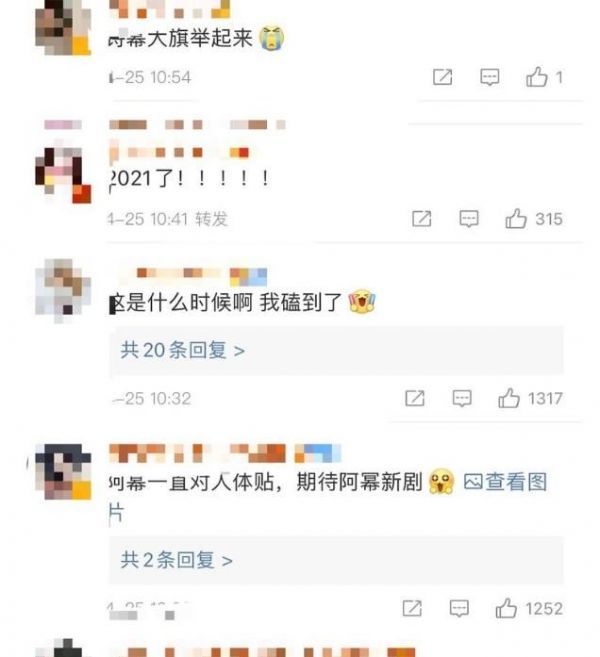
Task: Repost the 我磕到了 comment
Action: pyautogui.click(x=415, y=399)
